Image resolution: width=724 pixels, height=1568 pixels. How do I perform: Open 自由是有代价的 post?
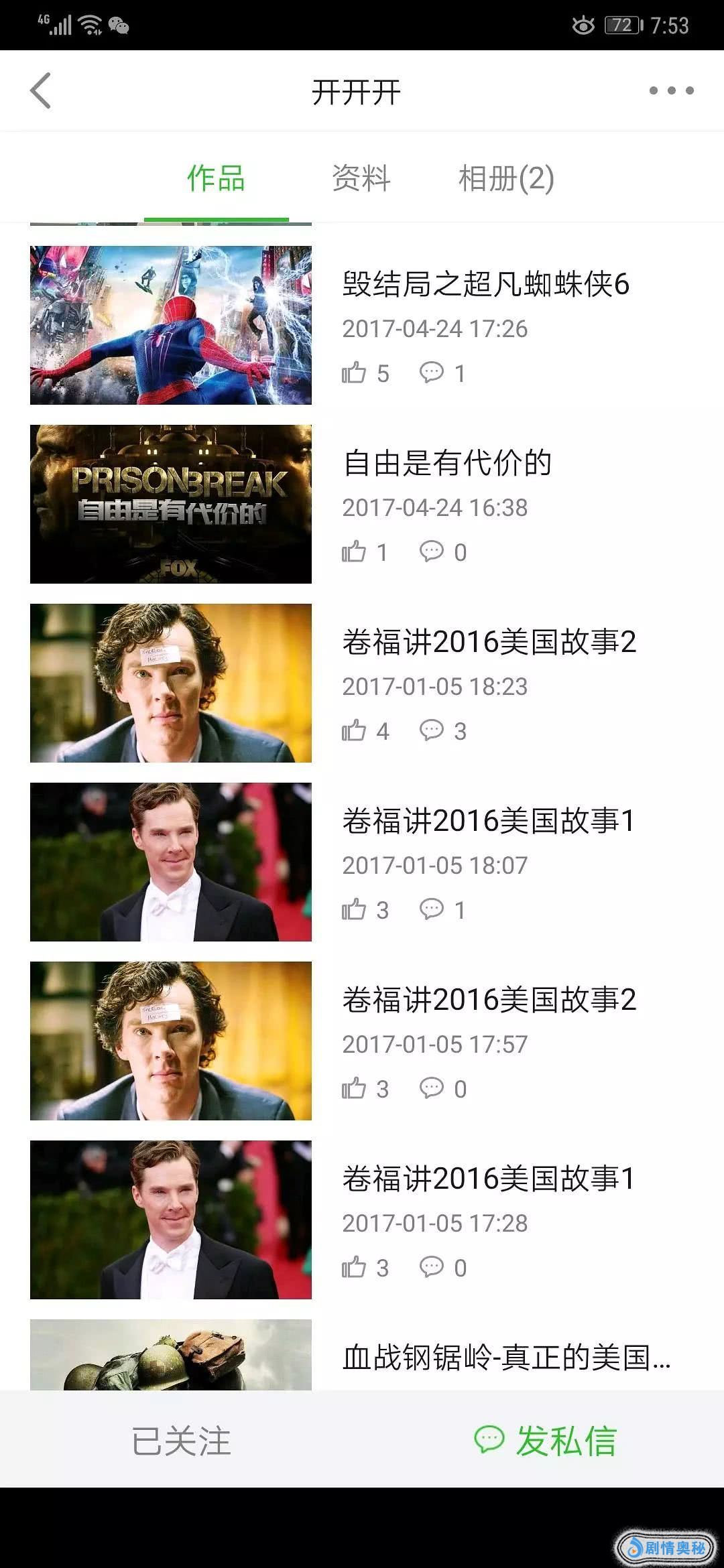click(x=446, y=463)
